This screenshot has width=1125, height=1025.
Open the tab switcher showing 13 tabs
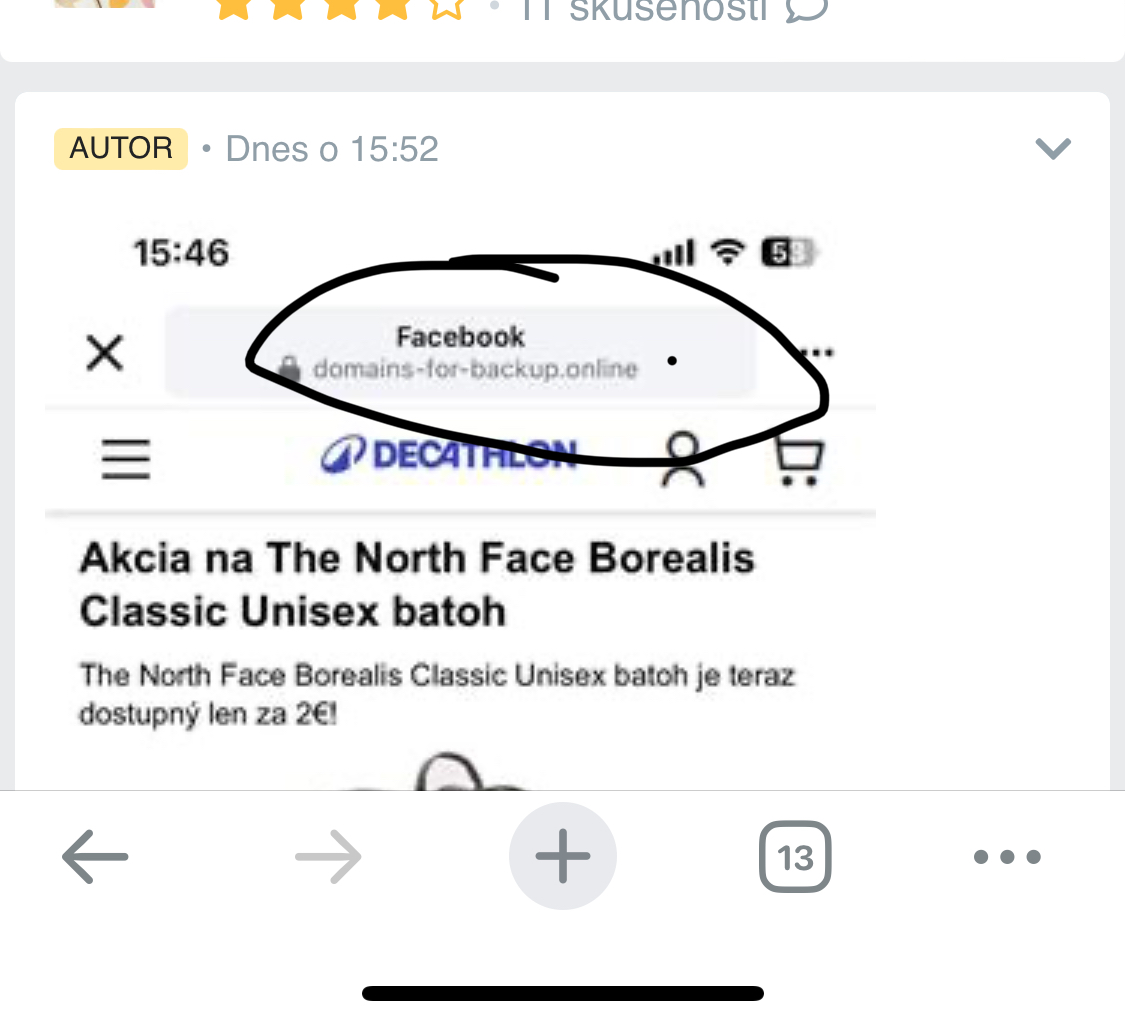click(x=795, y=857)
